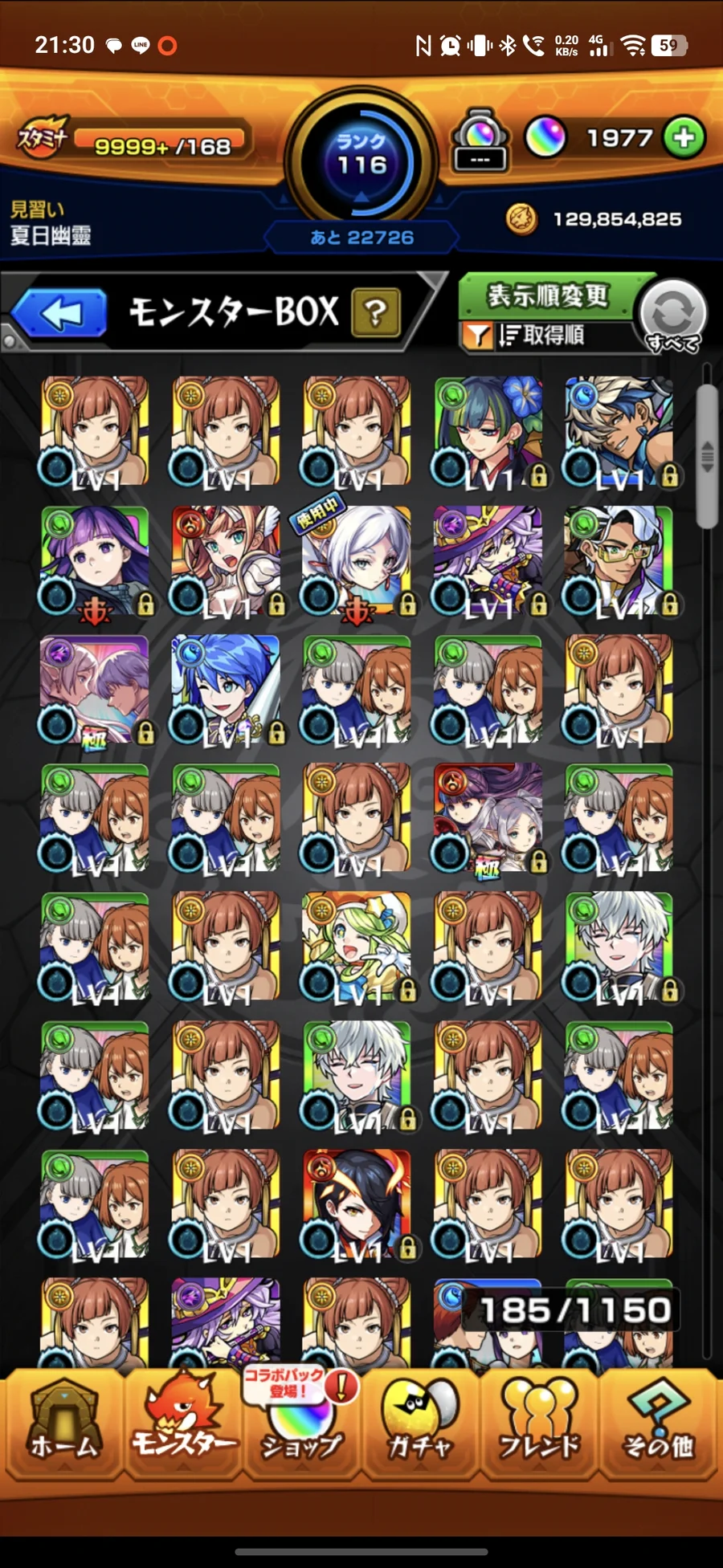Select the blue-haired winking swordsman monster

(x=226, y=690)
